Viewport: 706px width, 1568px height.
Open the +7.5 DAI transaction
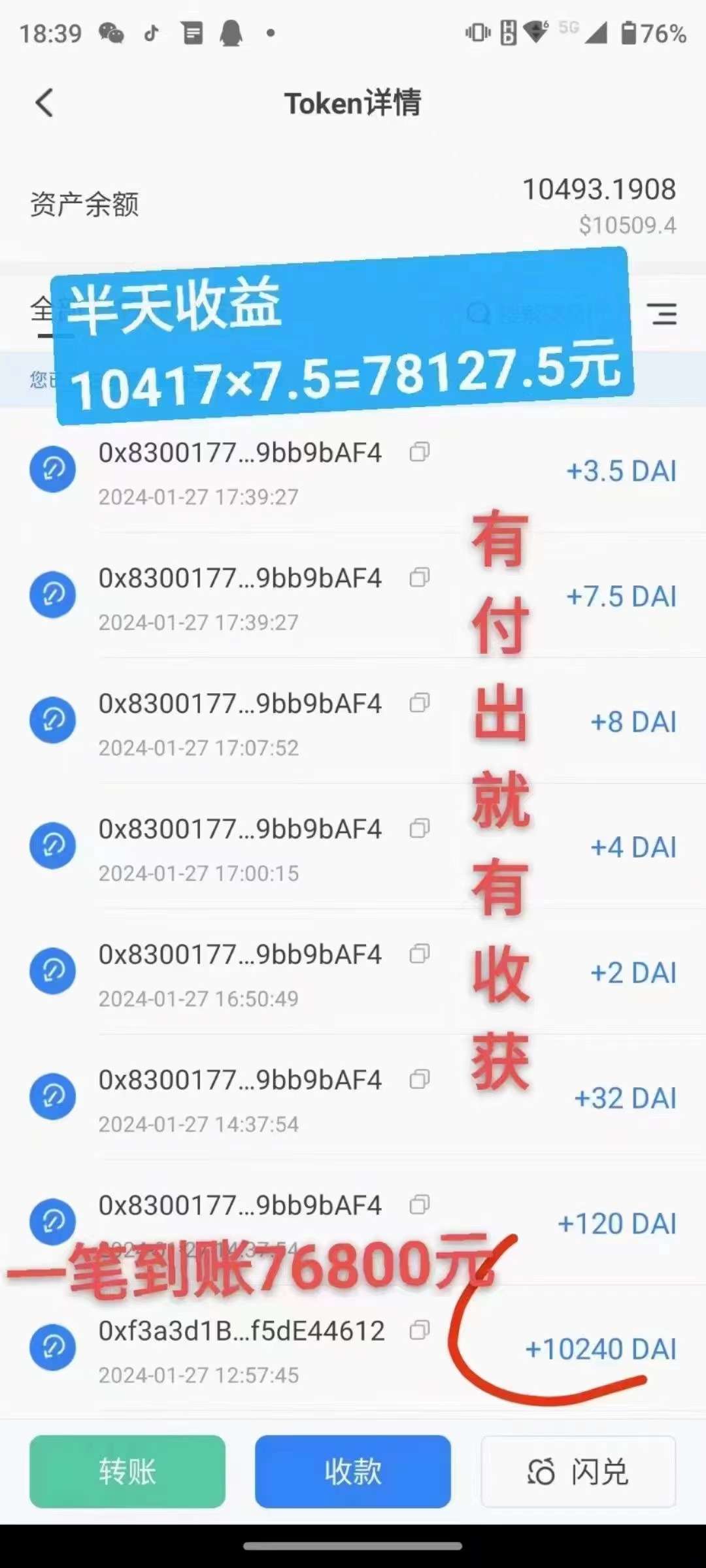pos(353,596)
